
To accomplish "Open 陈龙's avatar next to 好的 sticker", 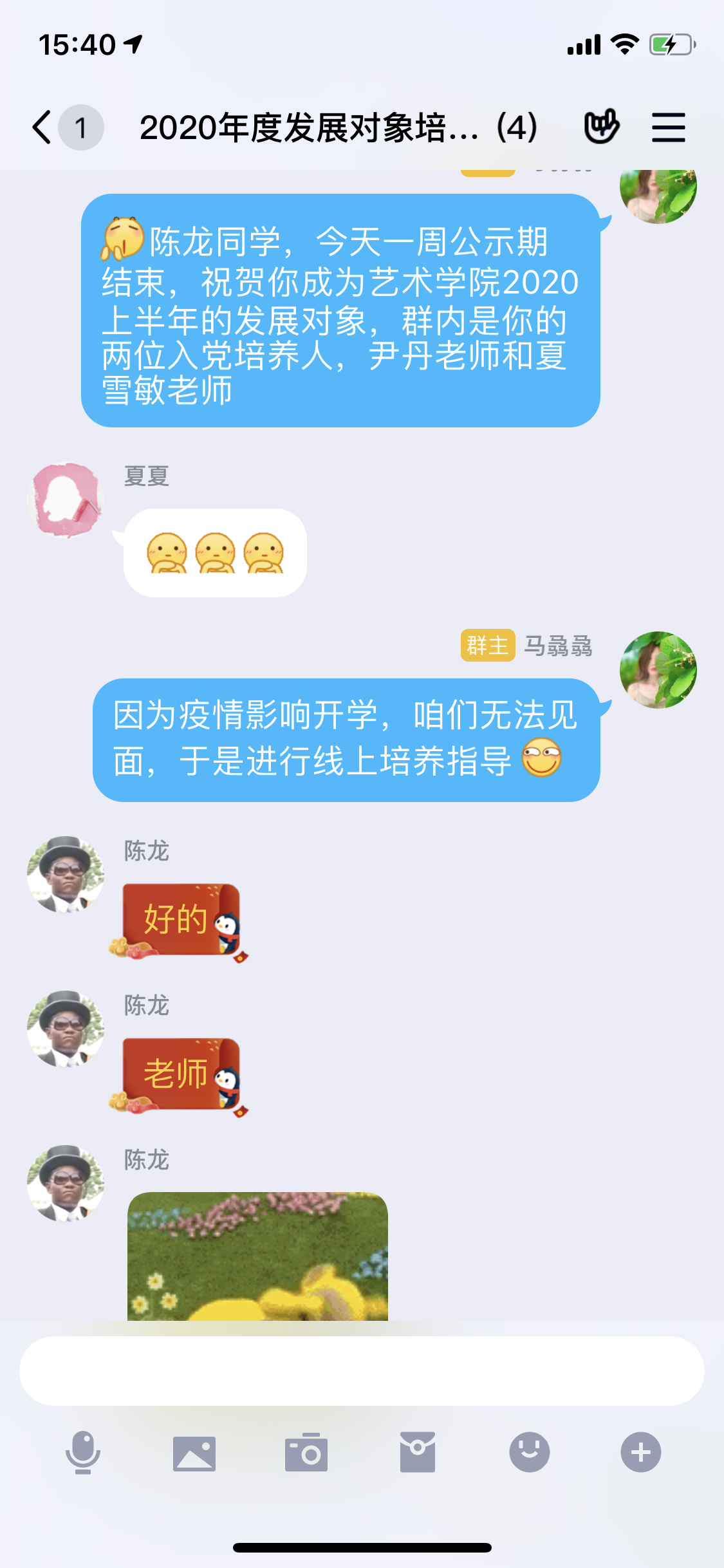I will tap(66, 874).
